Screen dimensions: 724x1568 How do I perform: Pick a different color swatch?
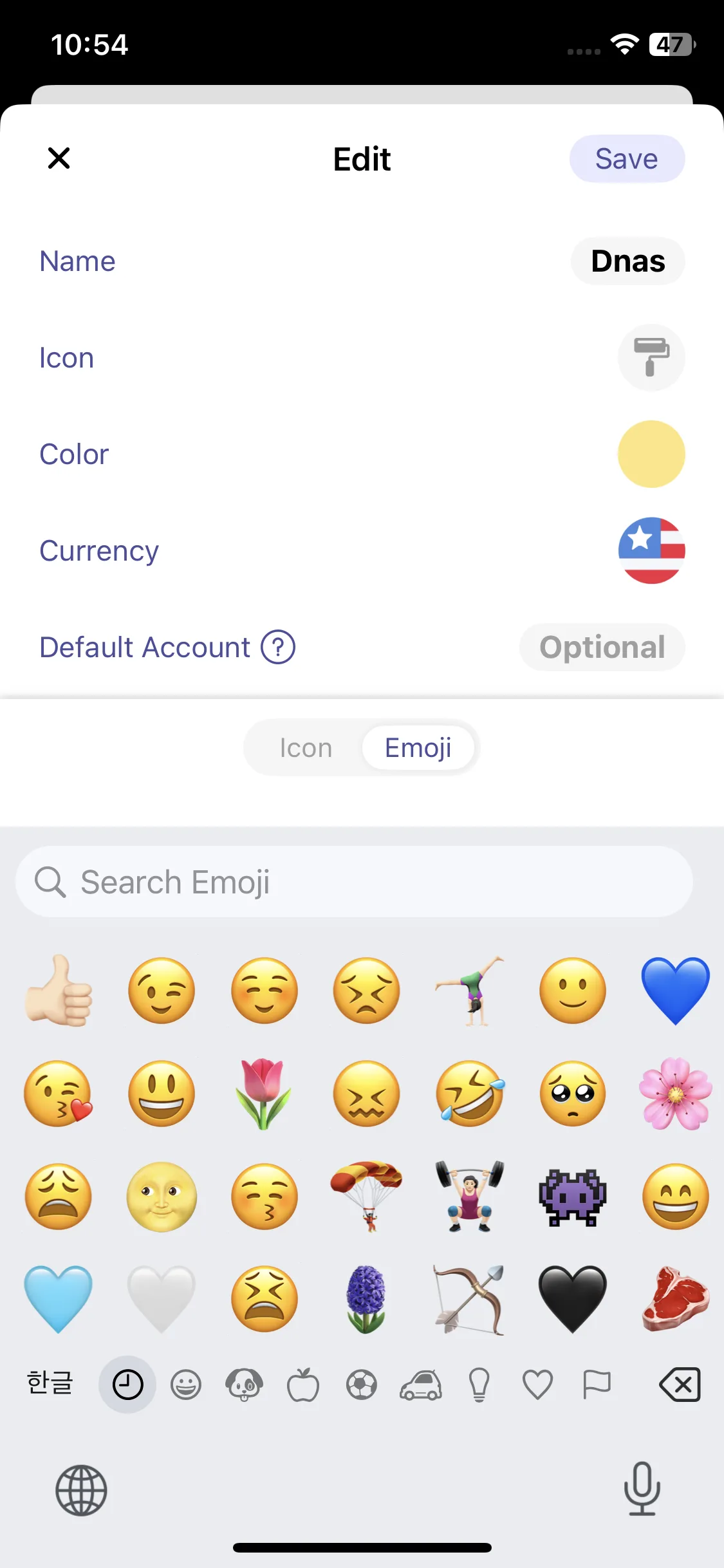click(651, 454)
